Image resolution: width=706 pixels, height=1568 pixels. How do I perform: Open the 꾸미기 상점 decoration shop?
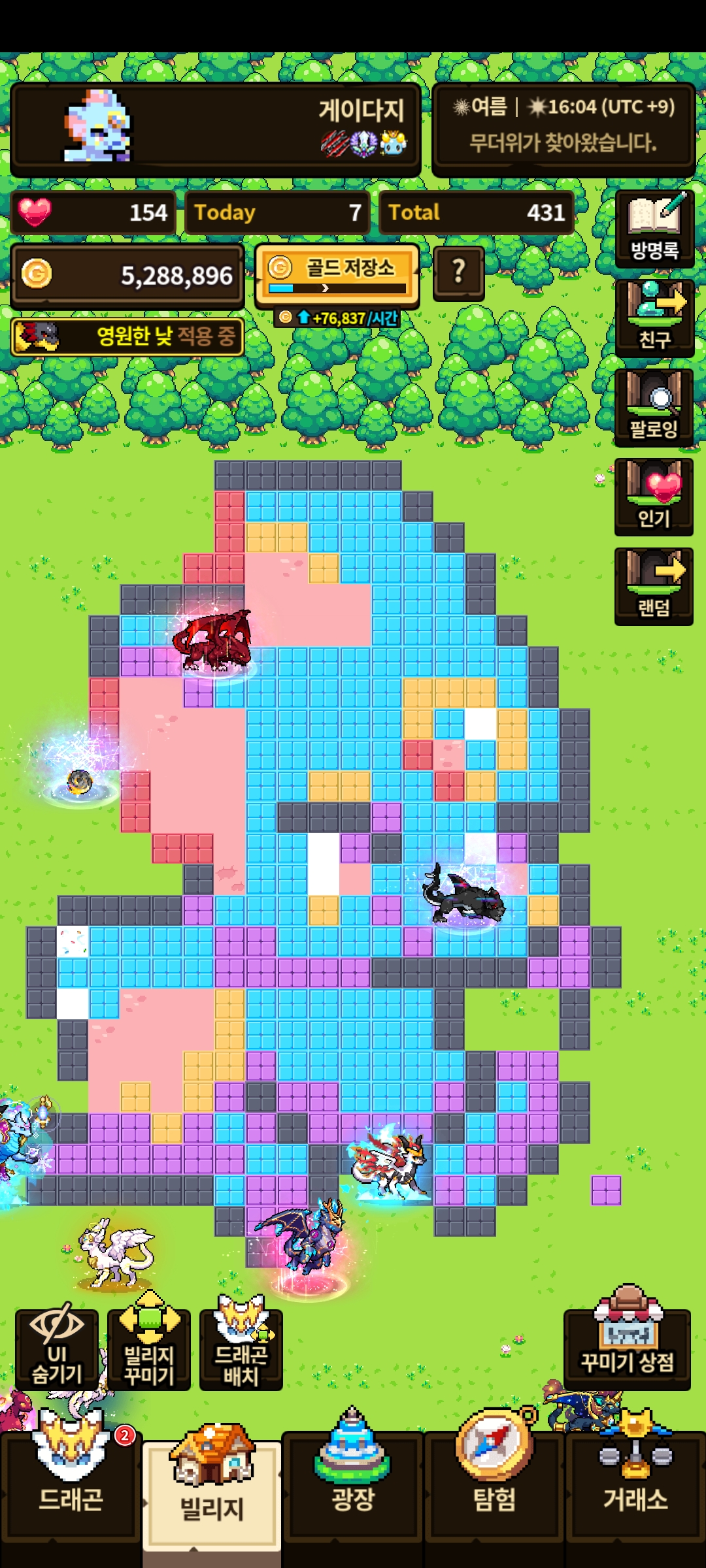(x=627, y=1347)
